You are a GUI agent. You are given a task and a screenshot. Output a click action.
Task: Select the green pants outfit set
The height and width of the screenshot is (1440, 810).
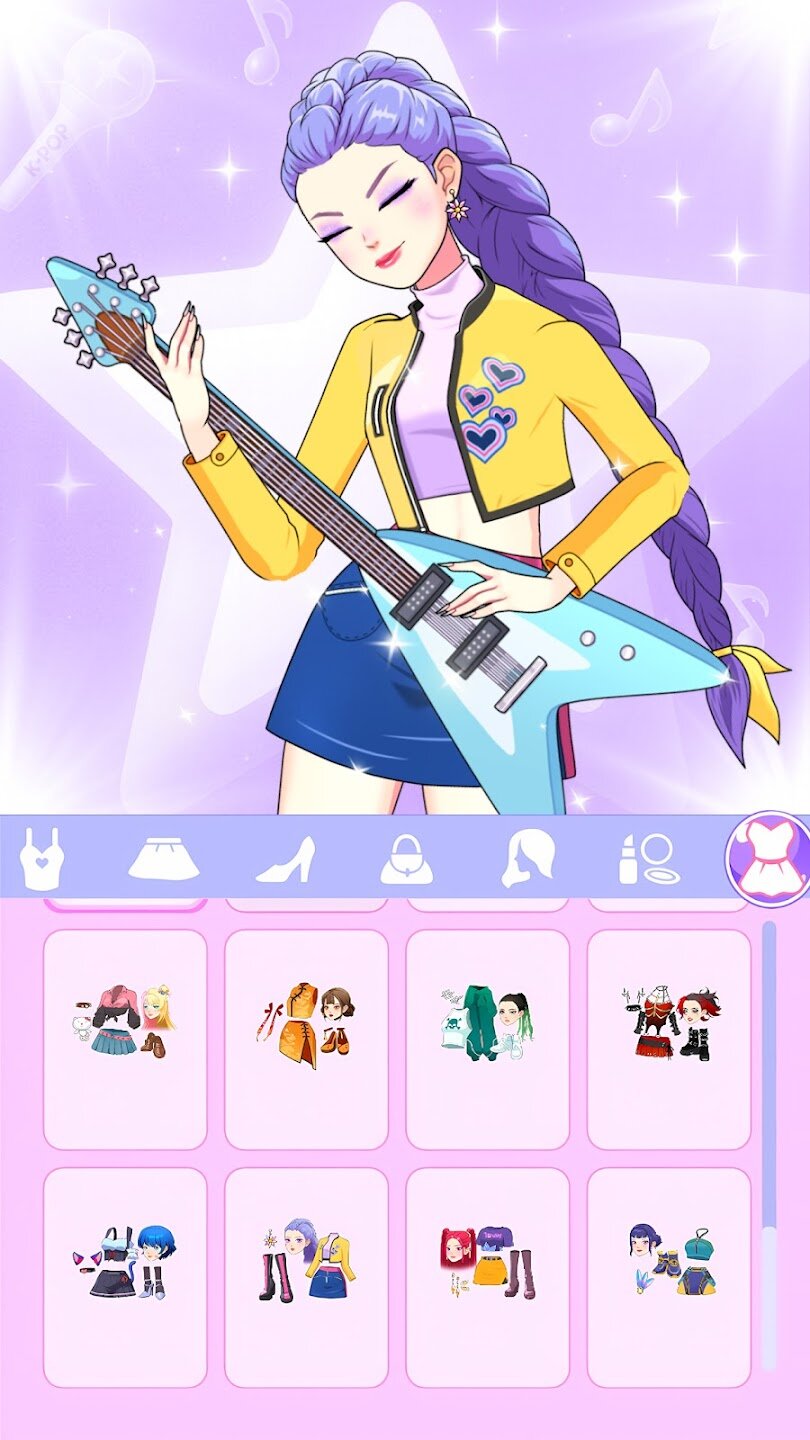[487, 1039]
